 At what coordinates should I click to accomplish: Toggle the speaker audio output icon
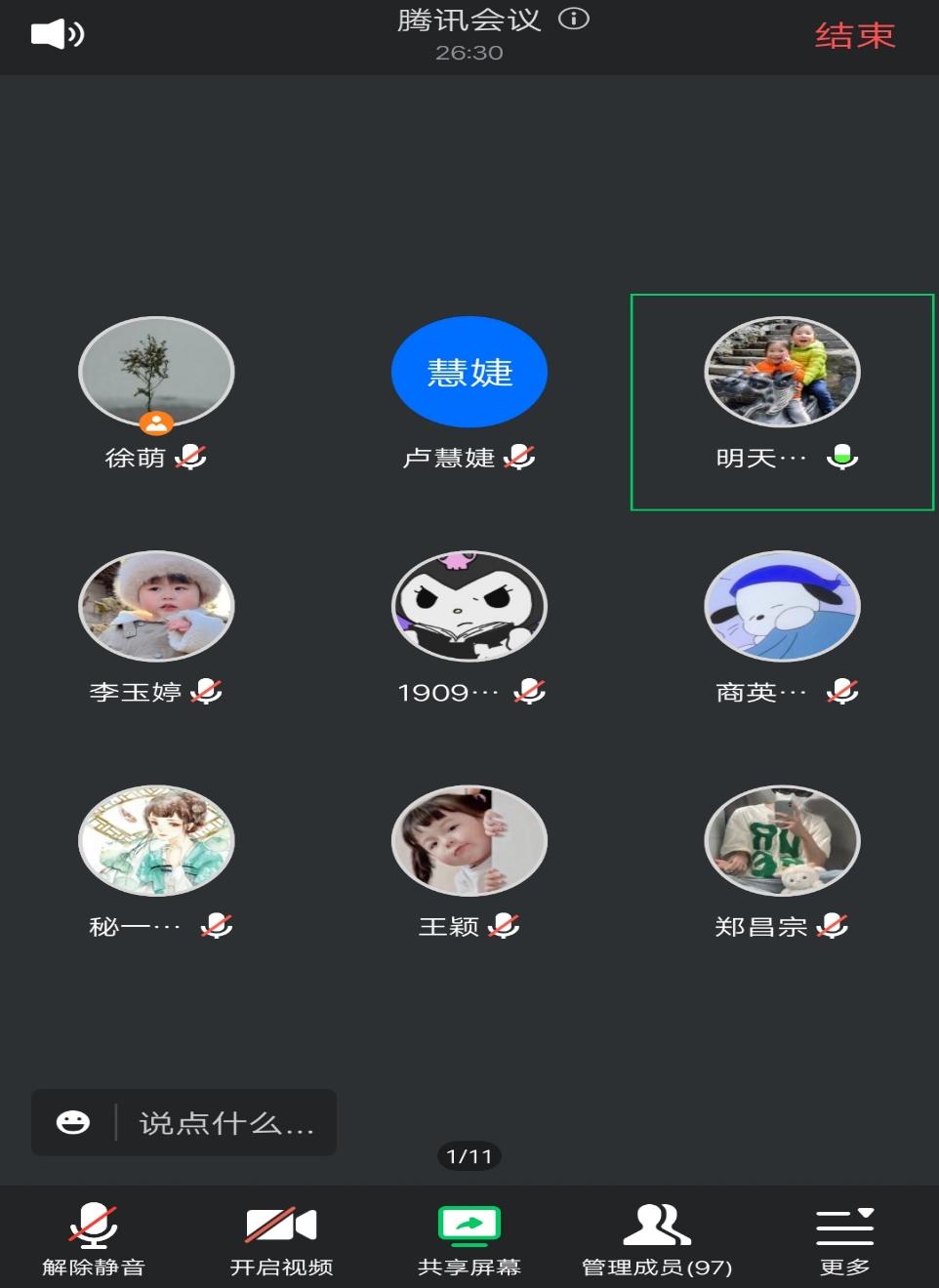57,34
